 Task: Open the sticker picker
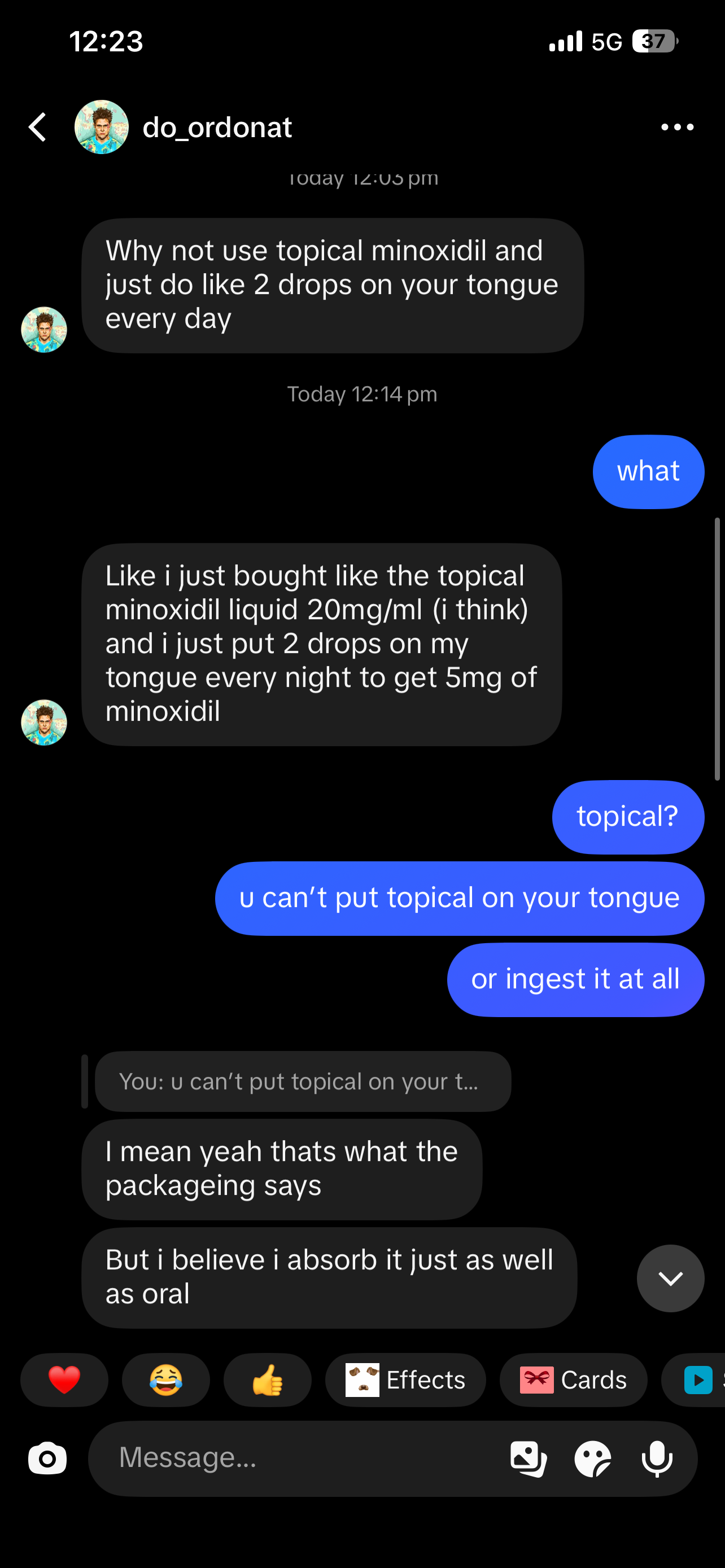(x=593, y=1458)
